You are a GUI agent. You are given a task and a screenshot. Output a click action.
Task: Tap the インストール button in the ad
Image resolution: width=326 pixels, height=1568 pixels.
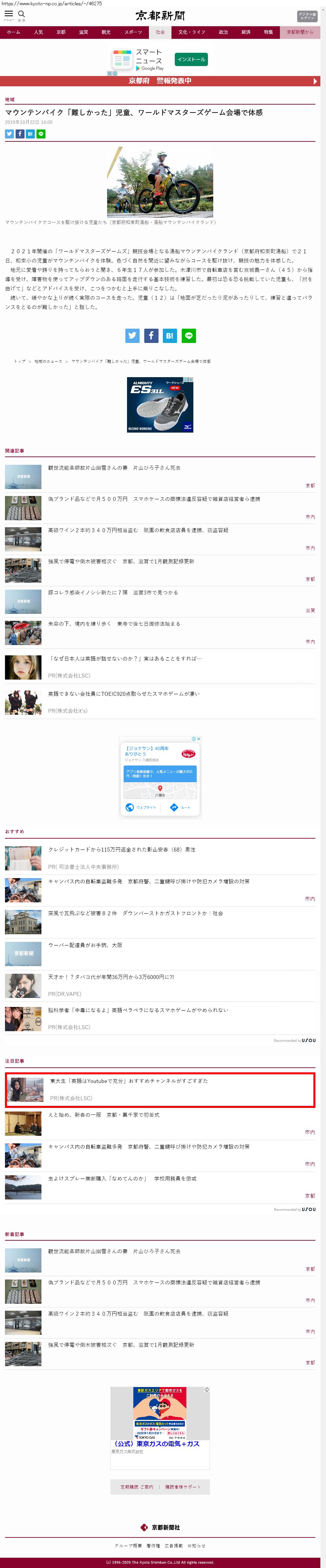click(192, 59)
